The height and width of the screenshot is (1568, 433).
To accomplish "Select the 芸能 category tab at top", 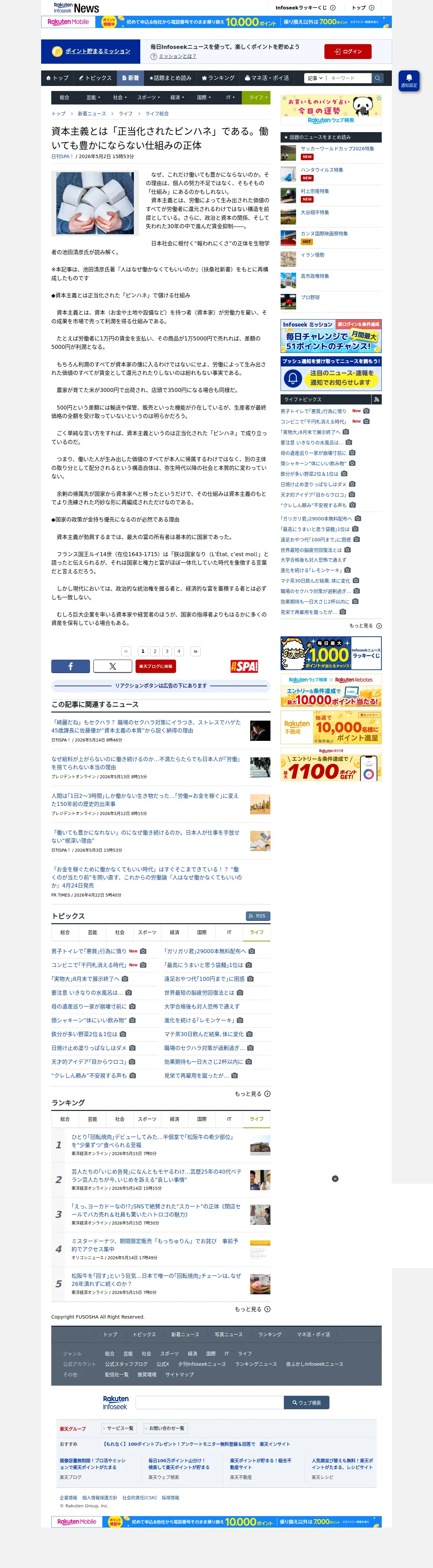I will 92,97.
